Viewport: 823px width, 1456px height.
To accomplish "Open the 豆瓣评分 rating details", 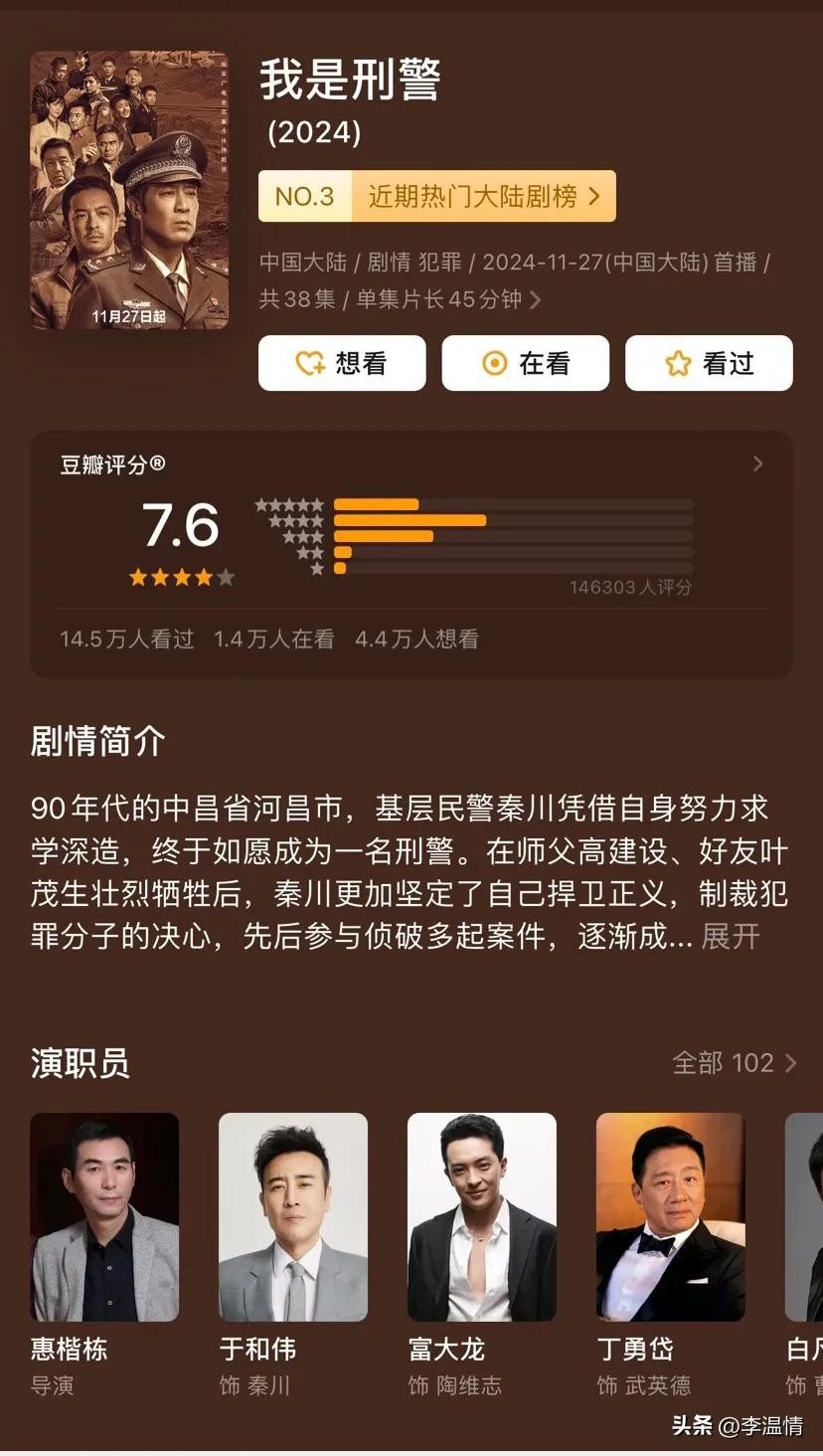I will tap(757, 463).
